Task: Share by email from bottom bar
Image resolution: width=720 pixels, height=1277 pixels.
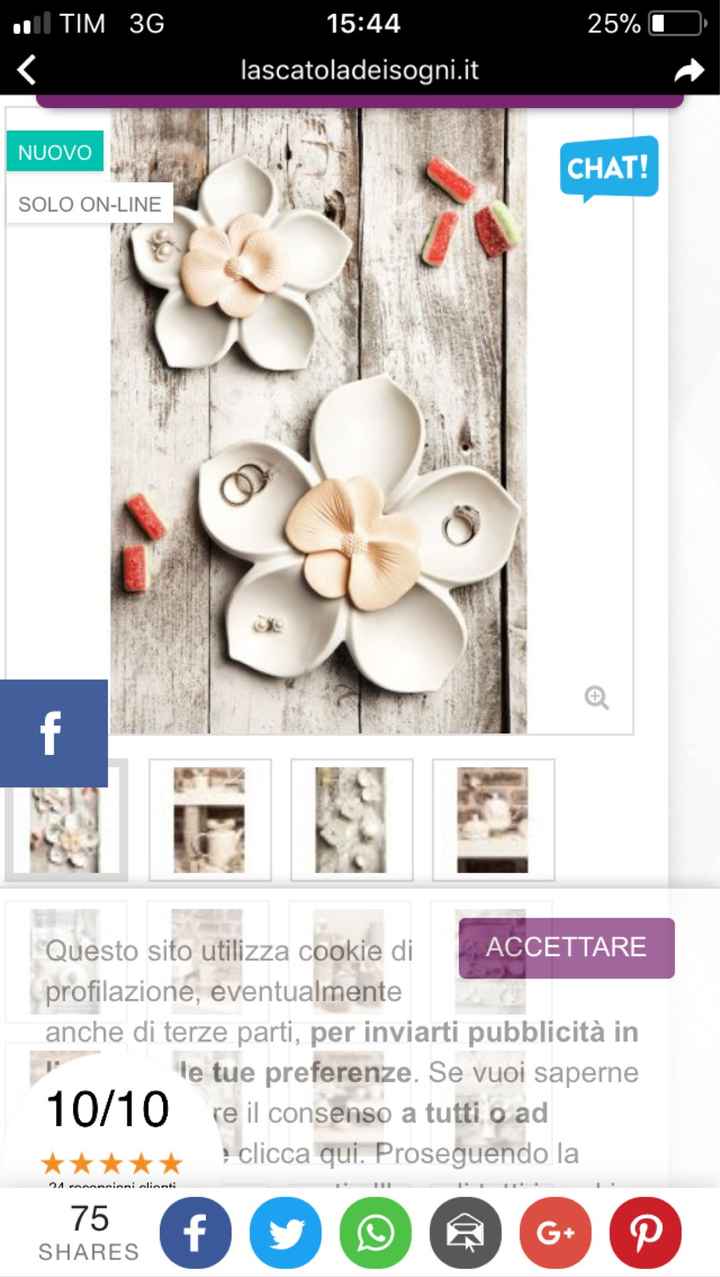Action: point(465,1233)
